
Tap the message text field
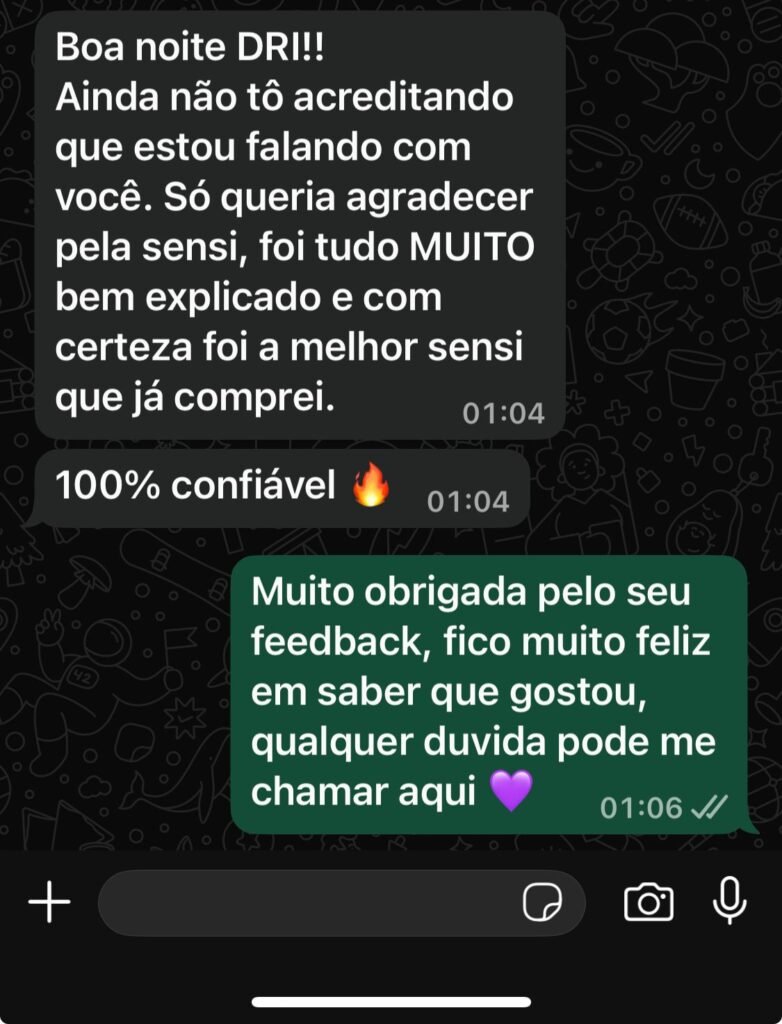click(x=310, y=903)
